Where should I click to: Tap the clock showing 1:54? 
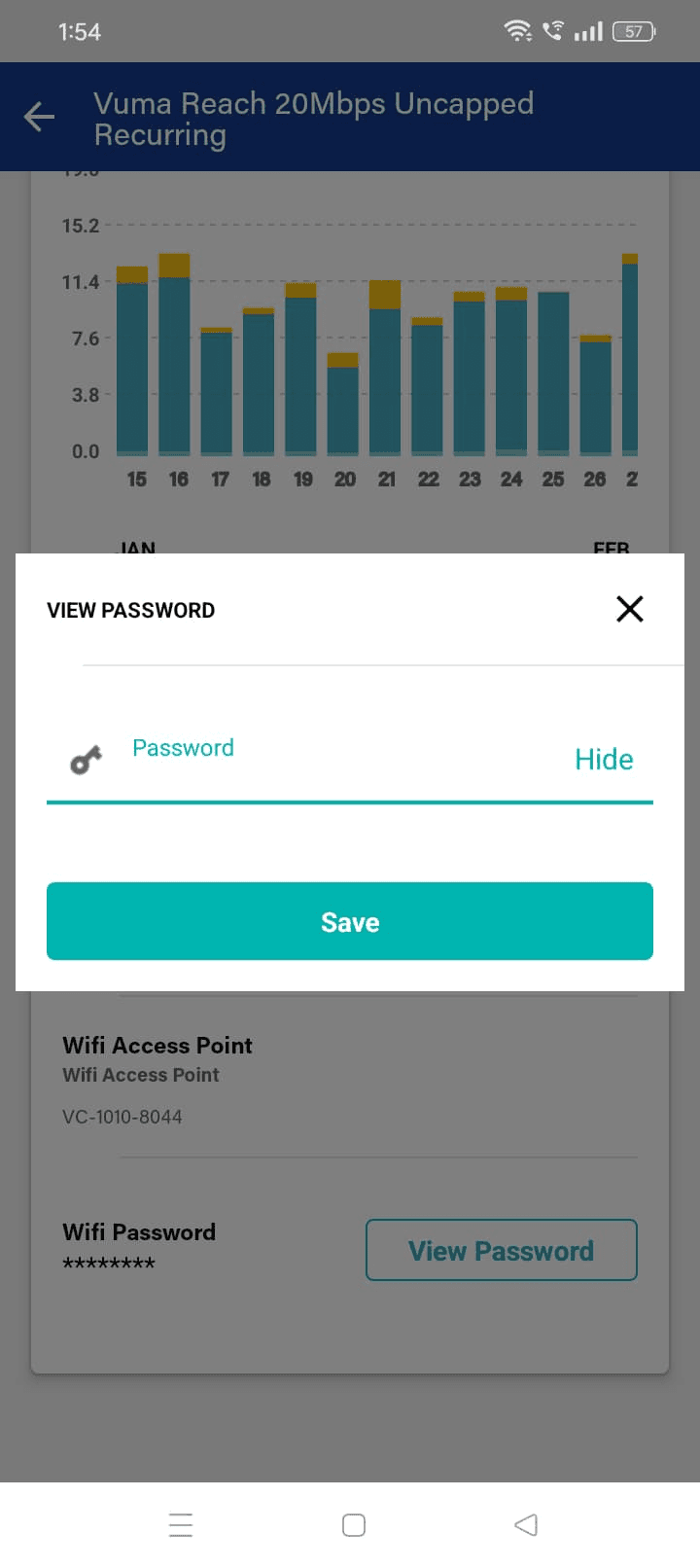[x=80, y=30]
